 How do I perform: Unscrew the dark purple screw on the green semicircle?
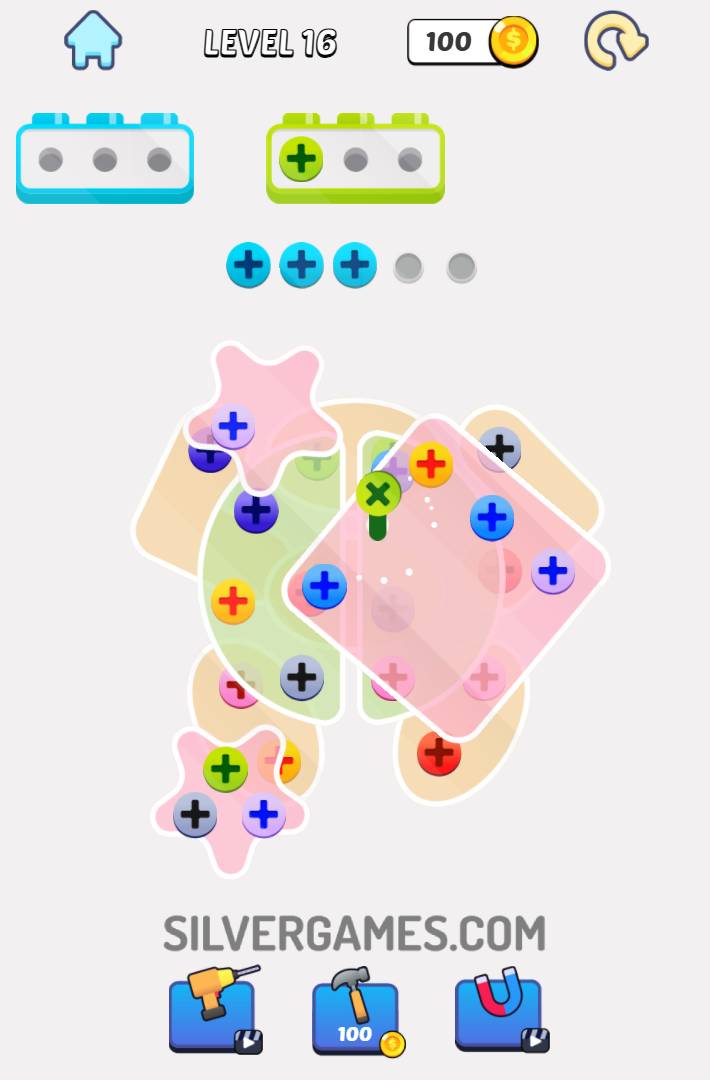256,511
